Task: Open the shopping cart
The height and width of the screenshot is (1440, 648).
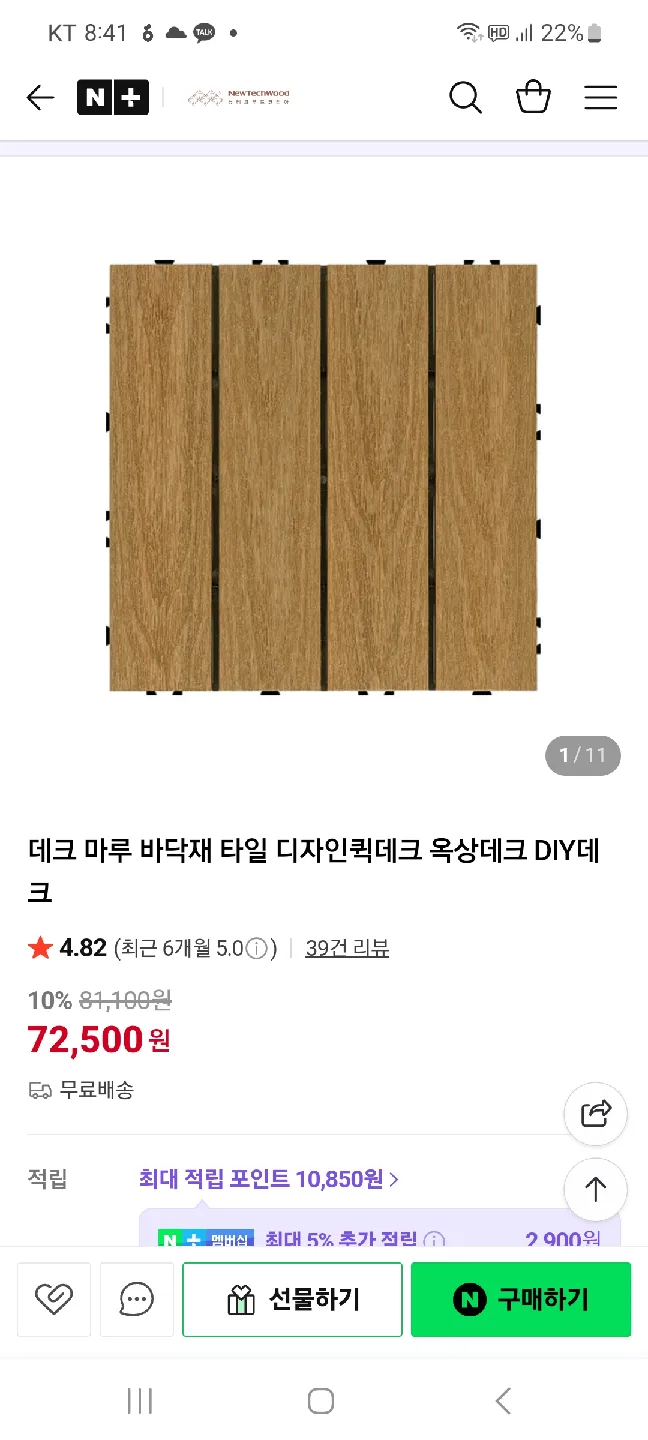Action: (533, 98)
